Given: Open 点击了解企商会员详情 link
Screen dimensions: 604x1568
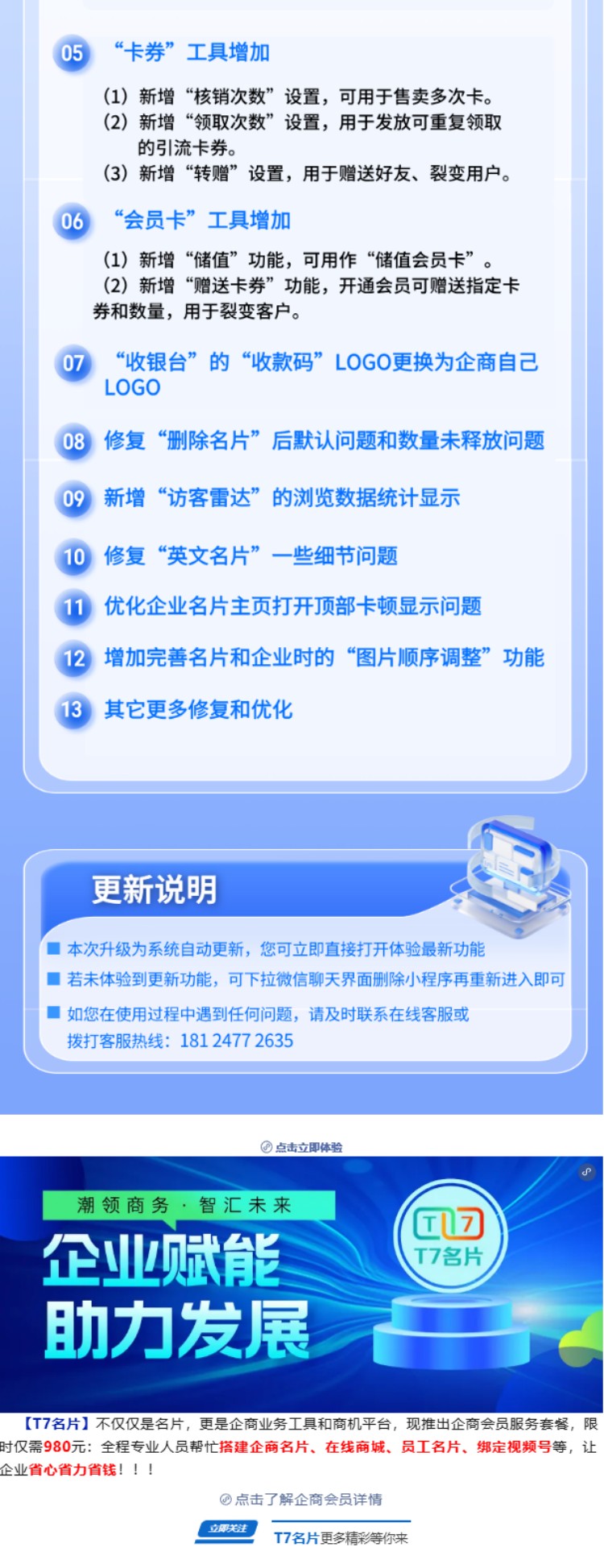Looking at the screenshot, I should pyautogui.click(x=302, y=1499).
